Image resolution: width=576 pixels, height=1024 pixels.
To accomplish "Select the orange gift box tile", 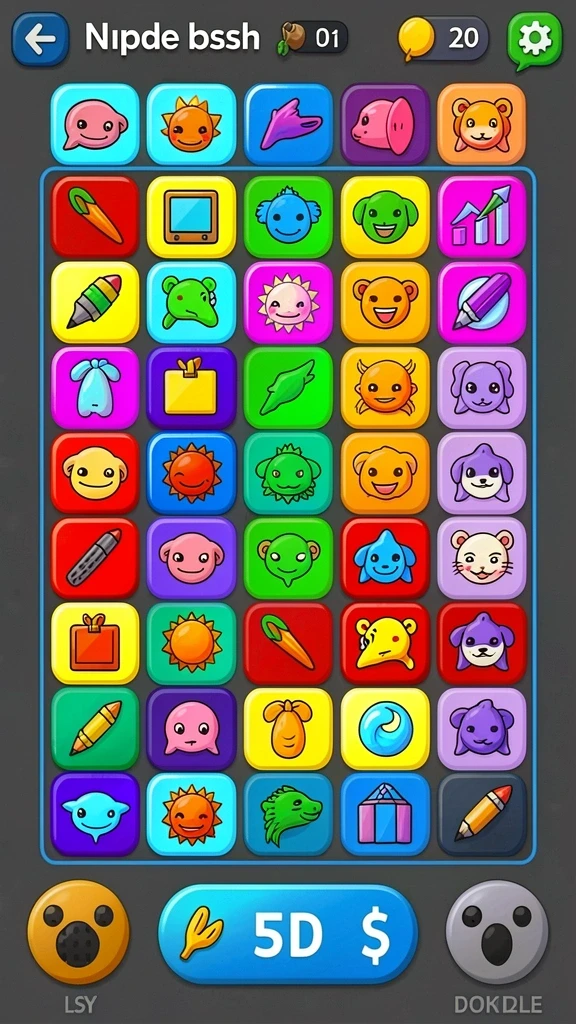I will 95,643.
